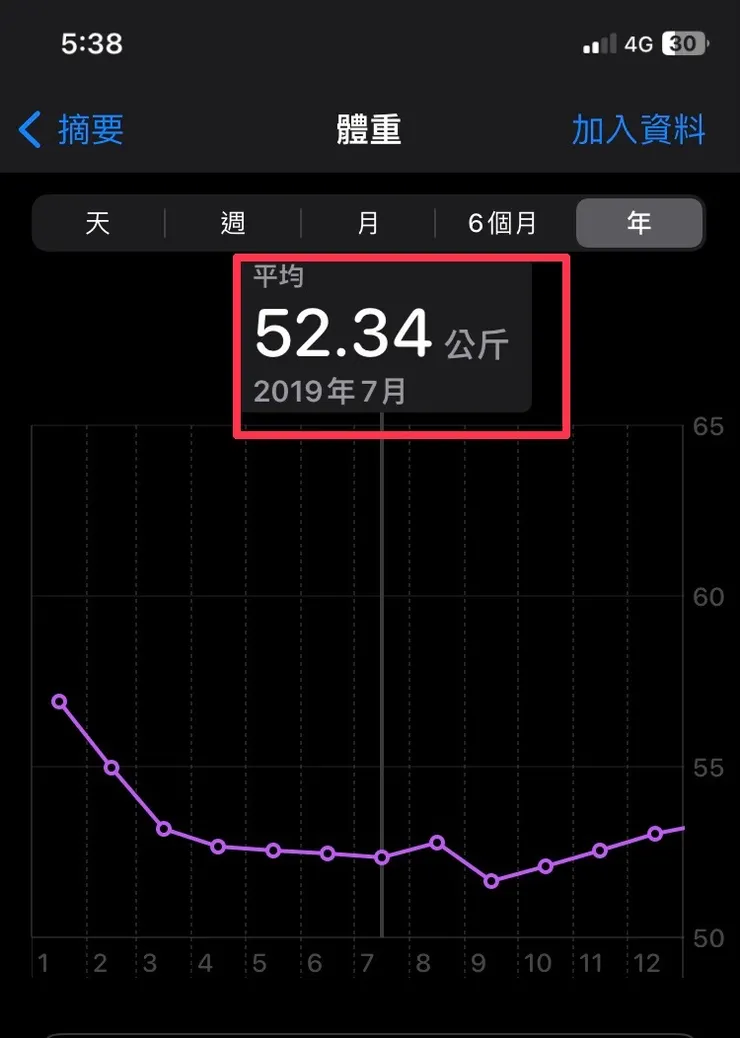
Task: Tap the highlighted data point at month 7
Action: pos(382,857)
